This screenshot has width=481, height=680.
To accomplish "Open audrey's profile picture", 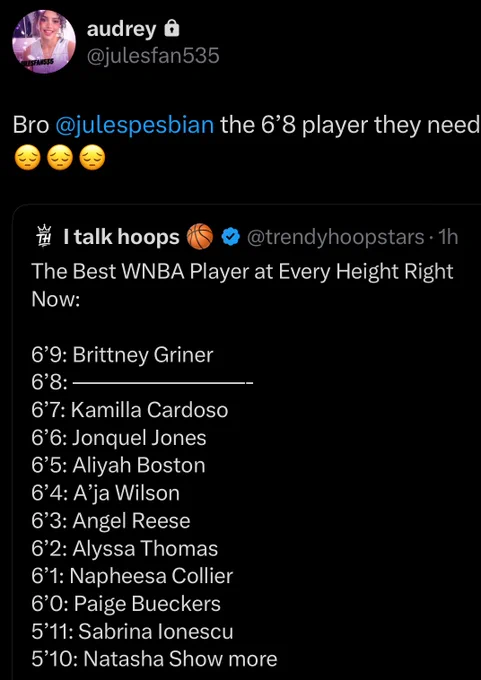I will [x=44, y=42].
